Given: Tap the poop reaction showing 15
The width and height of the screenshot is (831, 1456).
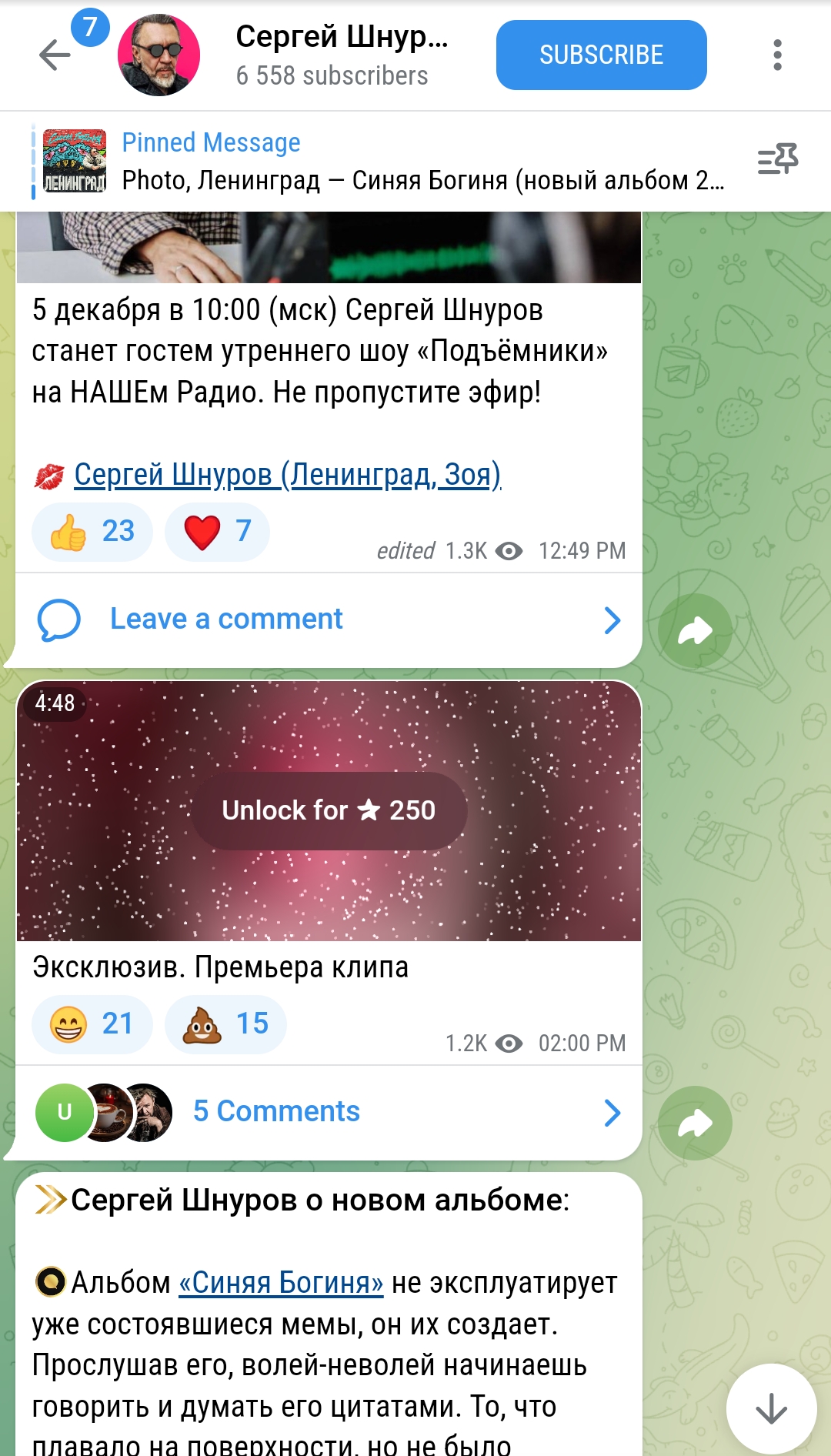Looking at the screenshot, I should (225, 1024).
